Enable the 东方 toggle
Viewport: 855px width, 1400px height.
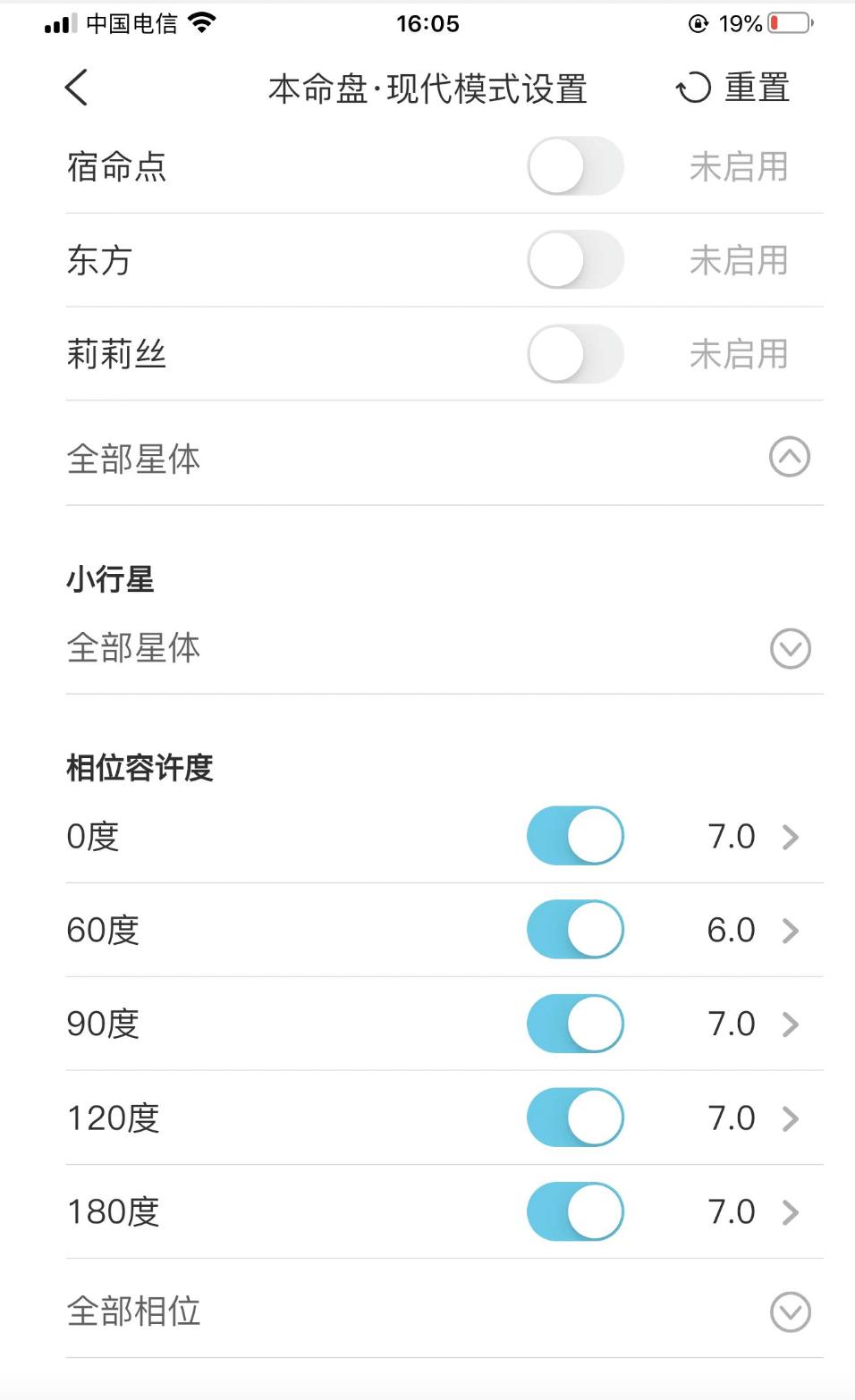(x=575, y=260)
